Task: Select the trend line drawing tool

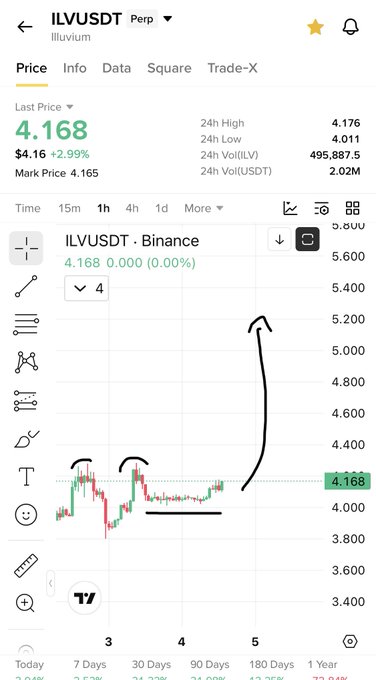Action: [x=26, y=286]
